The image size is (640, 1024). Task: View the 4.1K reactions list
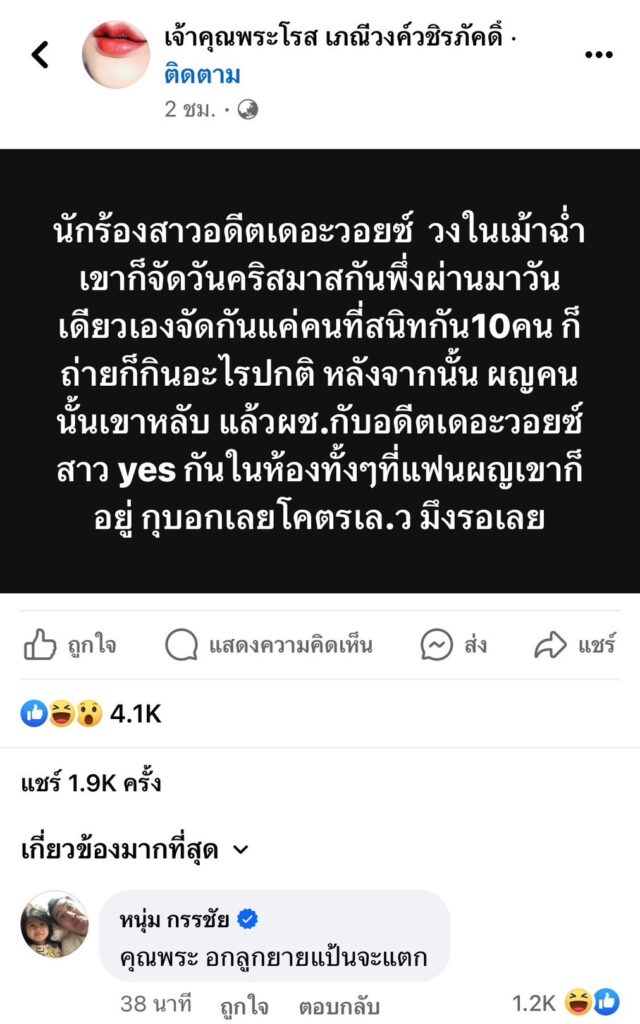(x=90, y=714)
